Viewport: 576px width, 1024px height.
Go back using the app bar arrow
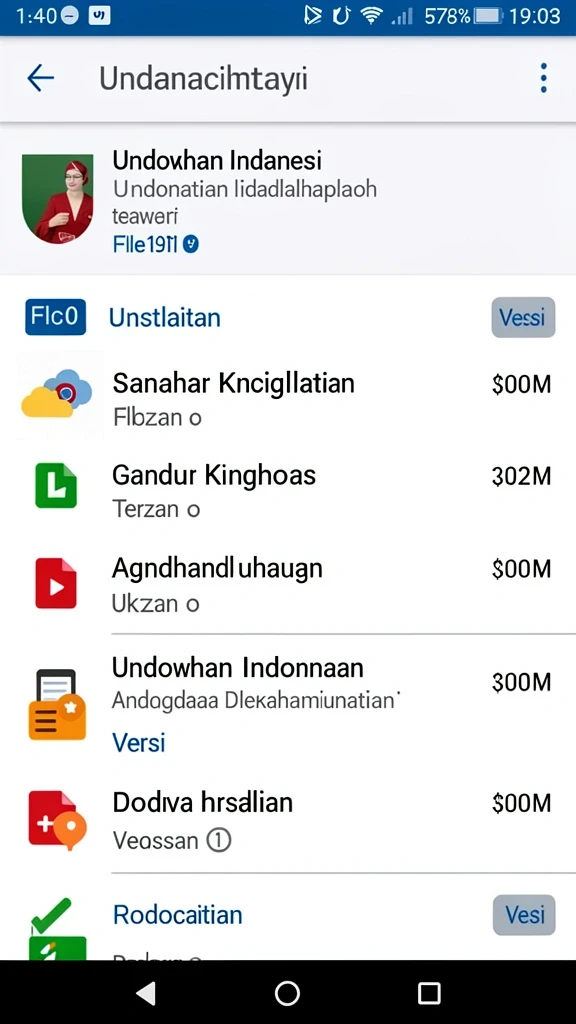(40, 79)
